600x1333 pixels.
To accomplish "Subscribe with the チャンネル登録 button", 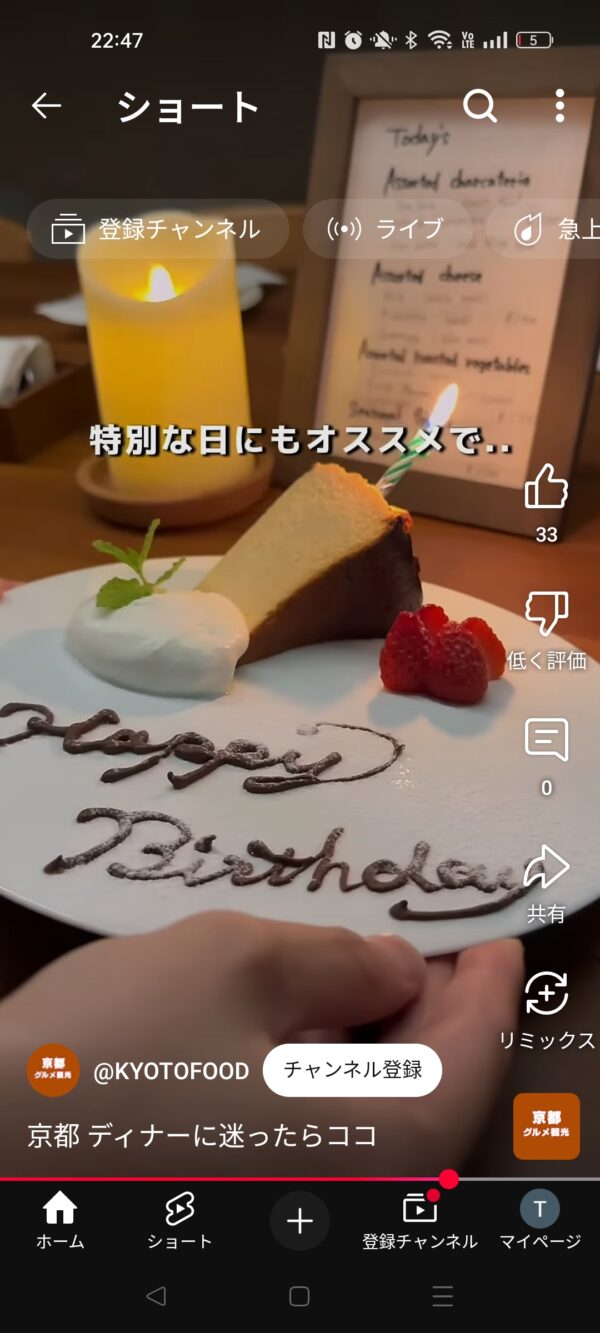I will tap(352, 1070).
